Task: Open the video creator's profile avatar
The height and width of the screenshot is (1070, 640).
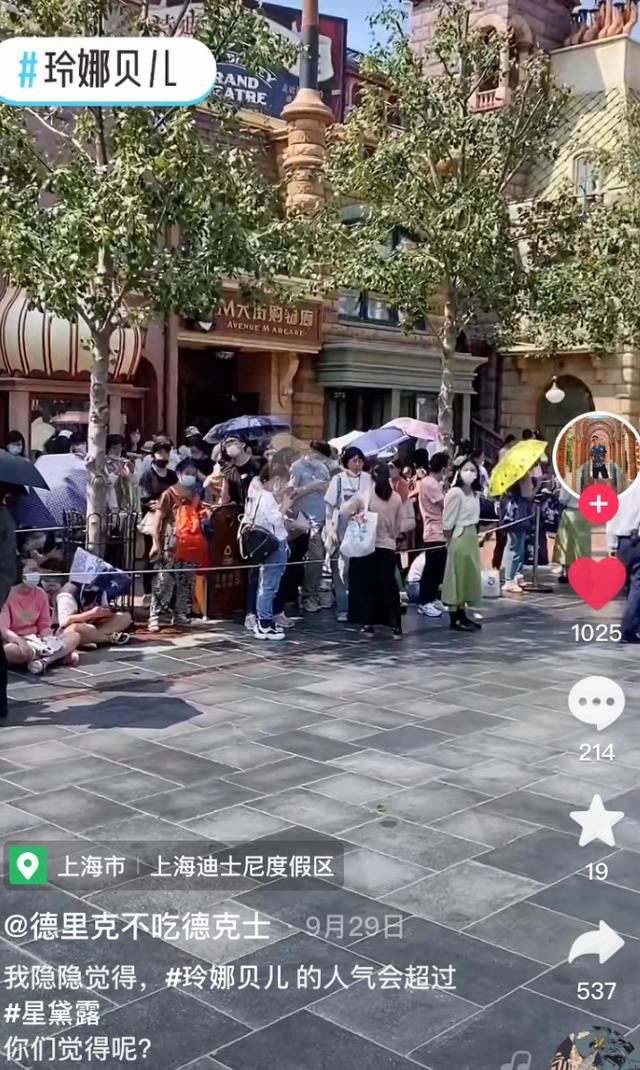Action: point(596,455)
